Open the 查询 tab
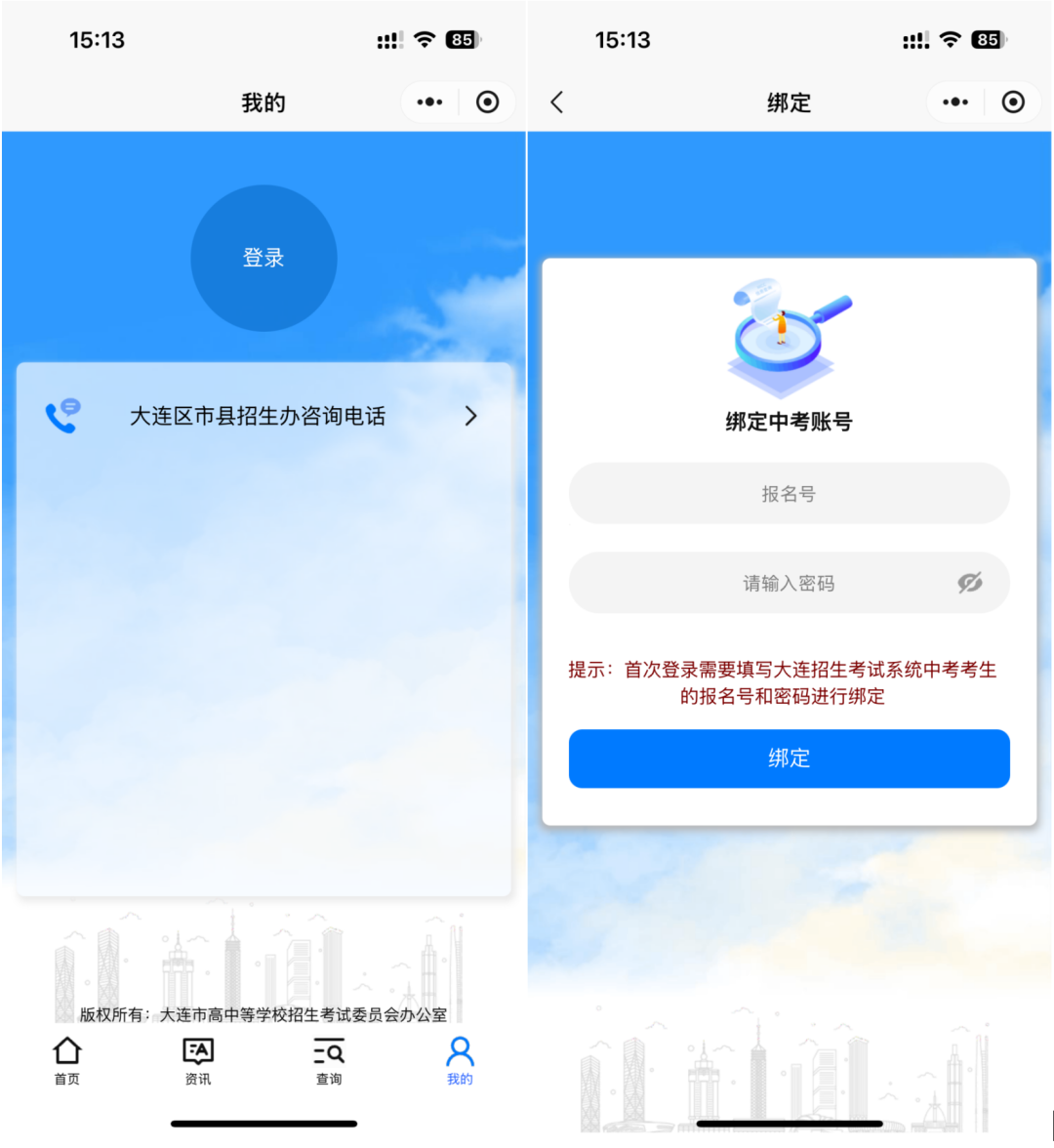This screenshot has height=1148, width=1054. click(329, 1060)
